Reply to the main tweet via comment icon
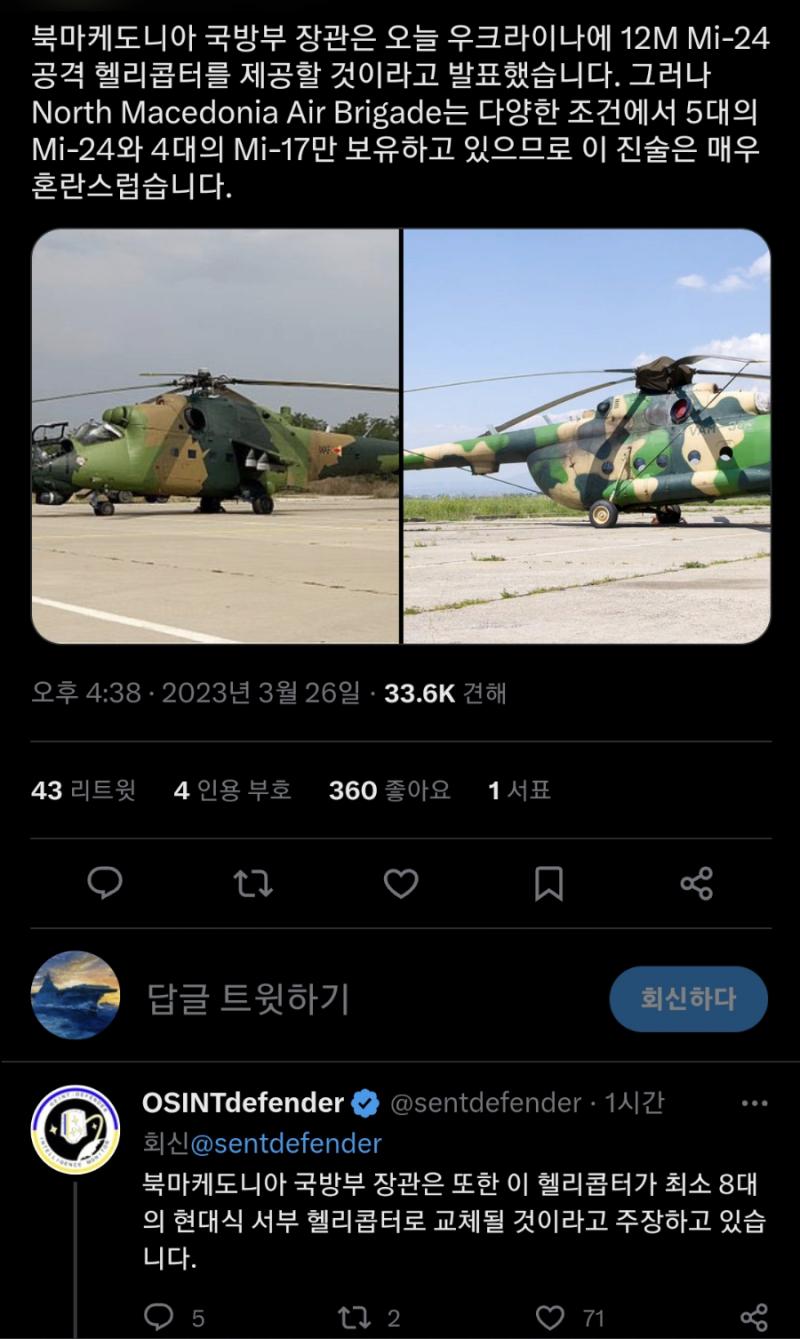800x1339 pixels. 104,883
